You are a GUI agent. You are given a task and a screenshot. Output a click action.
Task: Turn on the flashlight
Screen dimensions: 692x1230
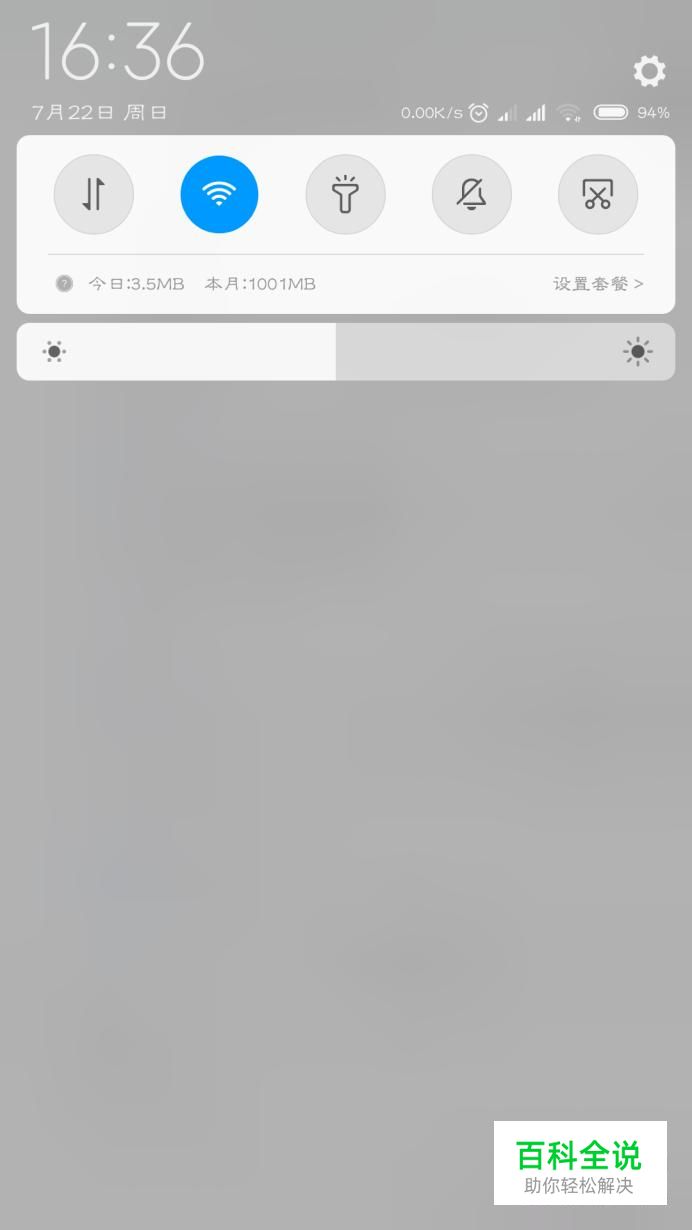pyautogui.click(x=345, y=194)
